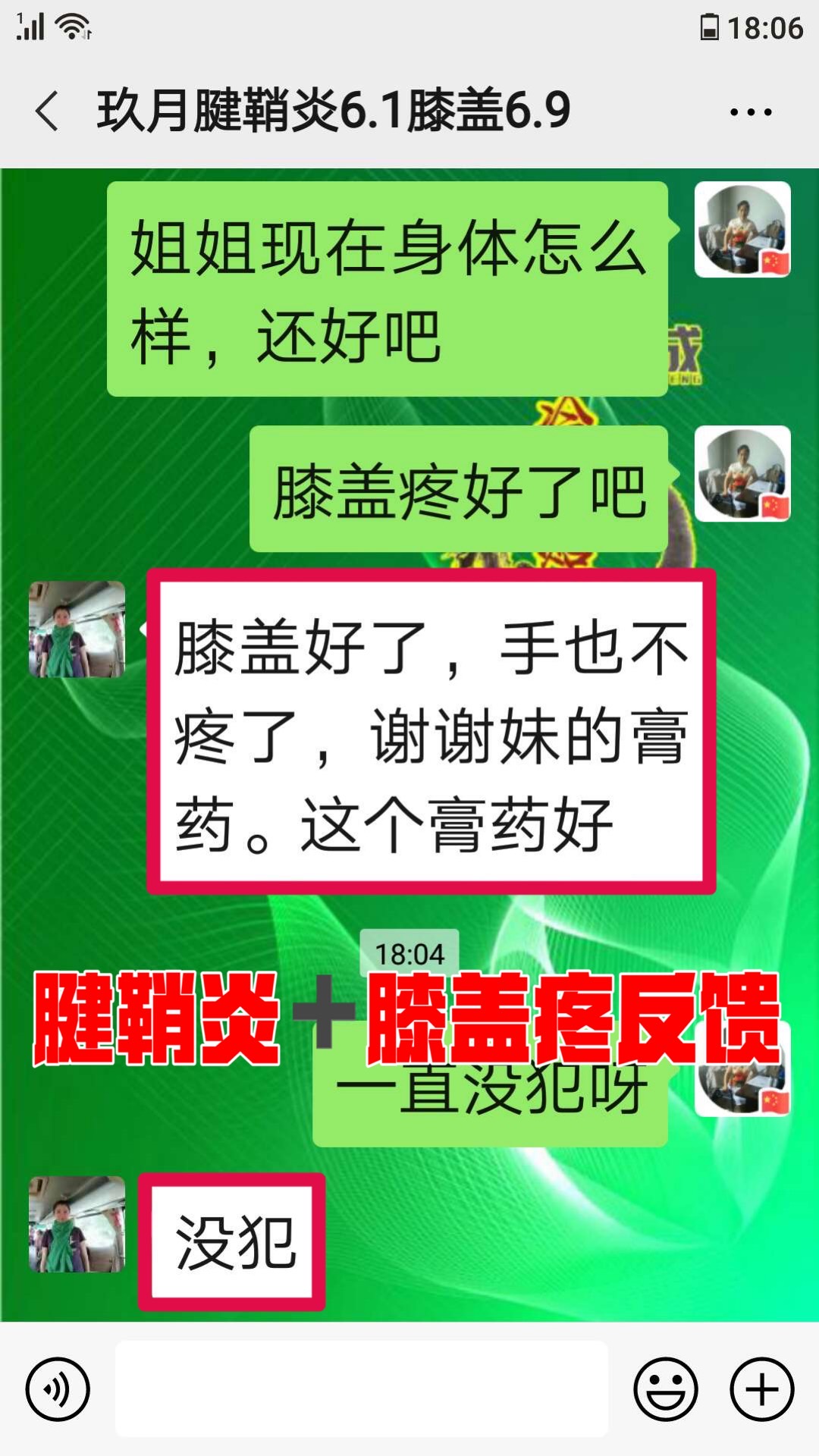Open contact avatar beside the '没犯' message
This screenshot has height=1456, width=819.
pos(77,1224)
